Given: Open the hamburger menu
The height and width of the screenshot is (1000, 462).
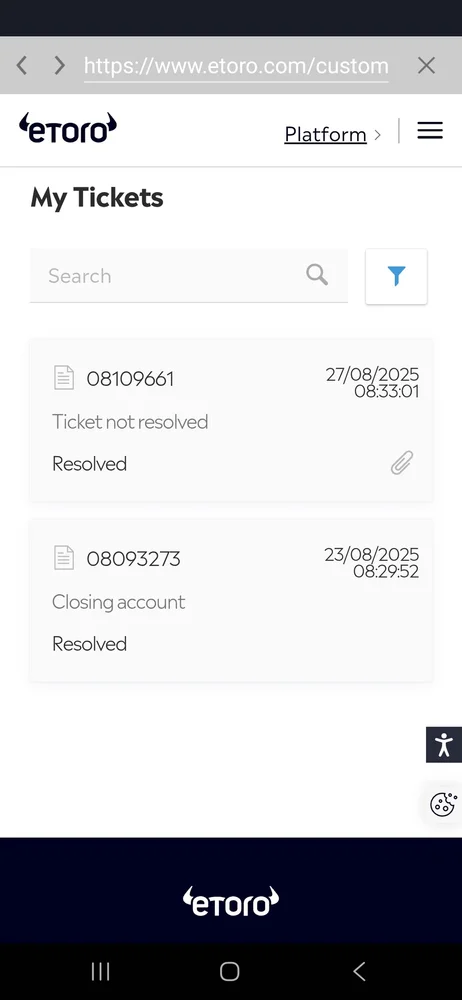Looking at the screenshot, I should pyautogui.click(x=430, y=131).
